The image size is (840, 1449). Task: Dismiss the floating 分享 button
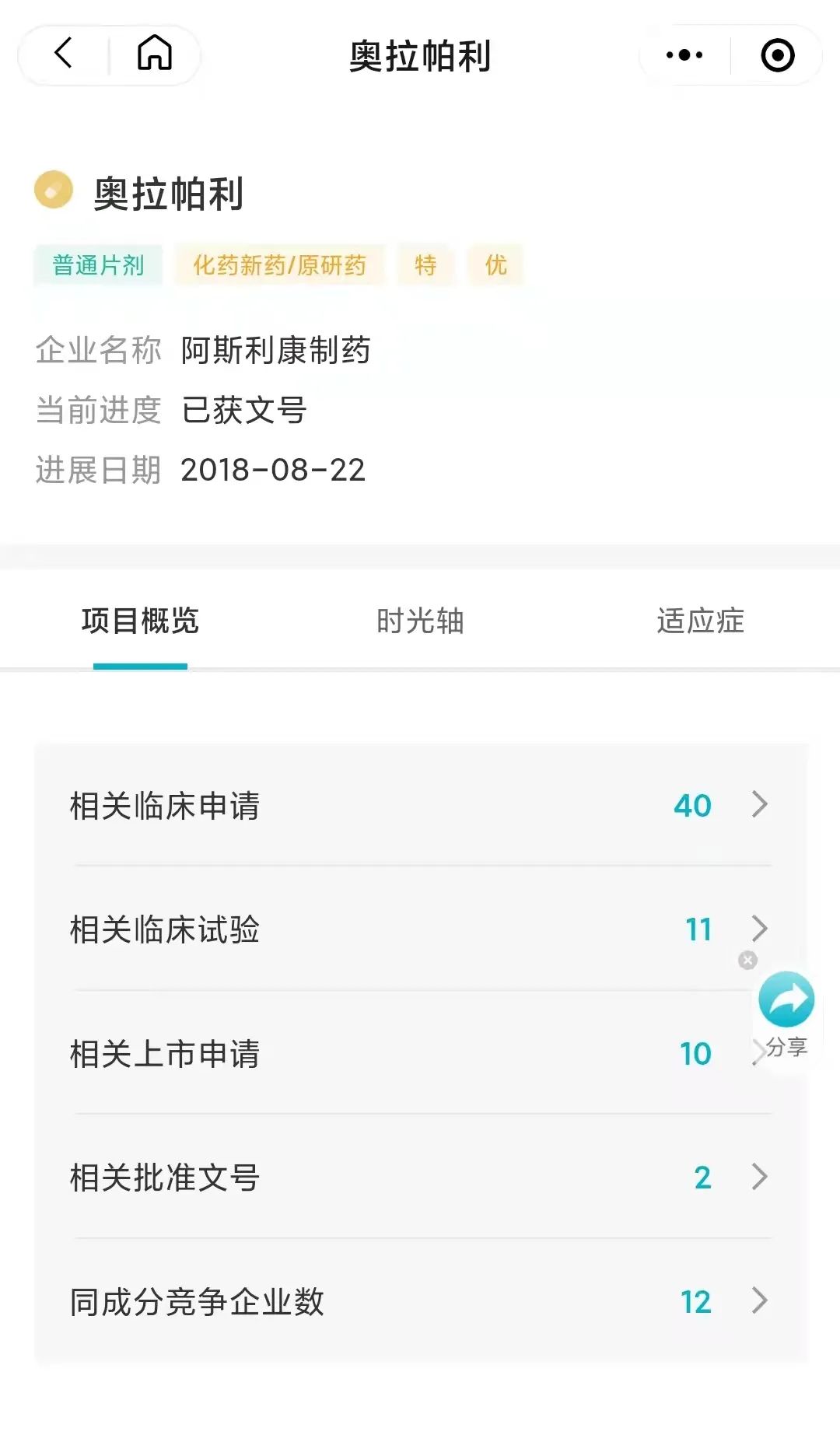[747, 960]
